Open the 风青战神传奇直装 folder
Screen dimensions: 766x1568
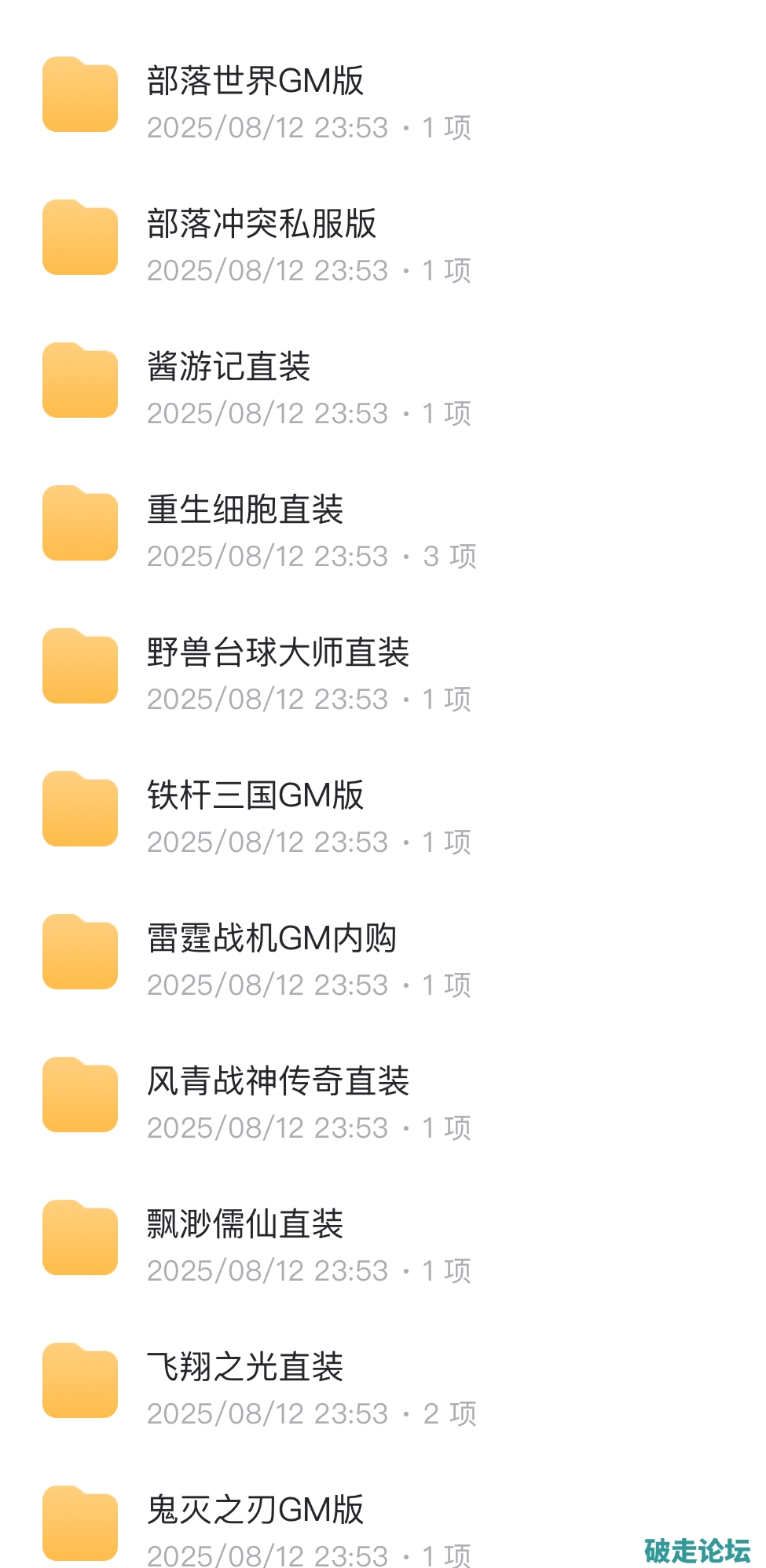278,1082
